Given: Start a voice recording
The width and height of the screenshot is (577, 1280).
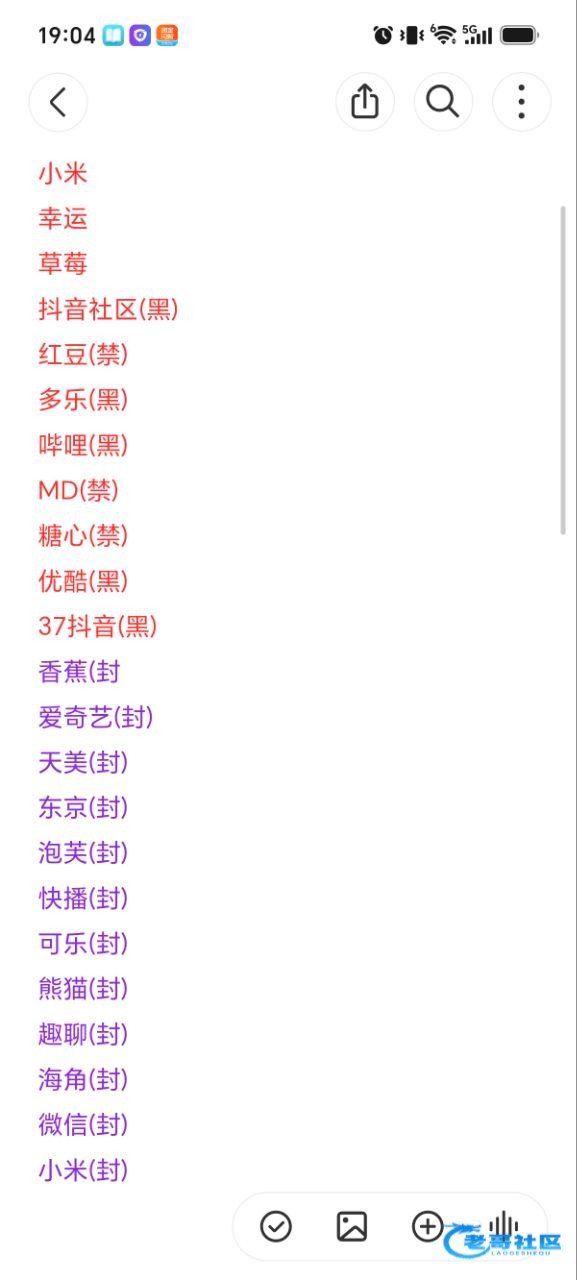Looking at the screenshot, I should pyautogui.click(x=504, y=1226).
